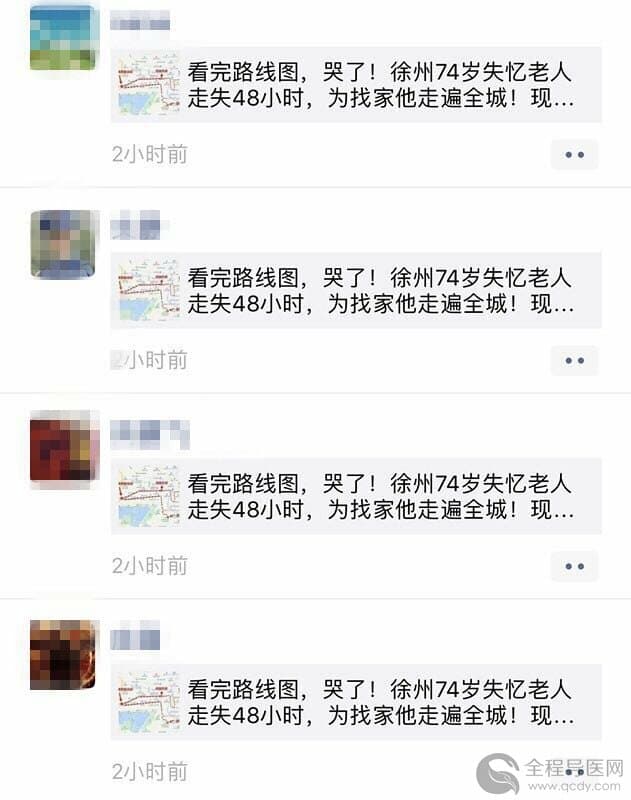631x800 pixels.
Task: Open the comment menu on the third post
Action: tap(574, 566)
